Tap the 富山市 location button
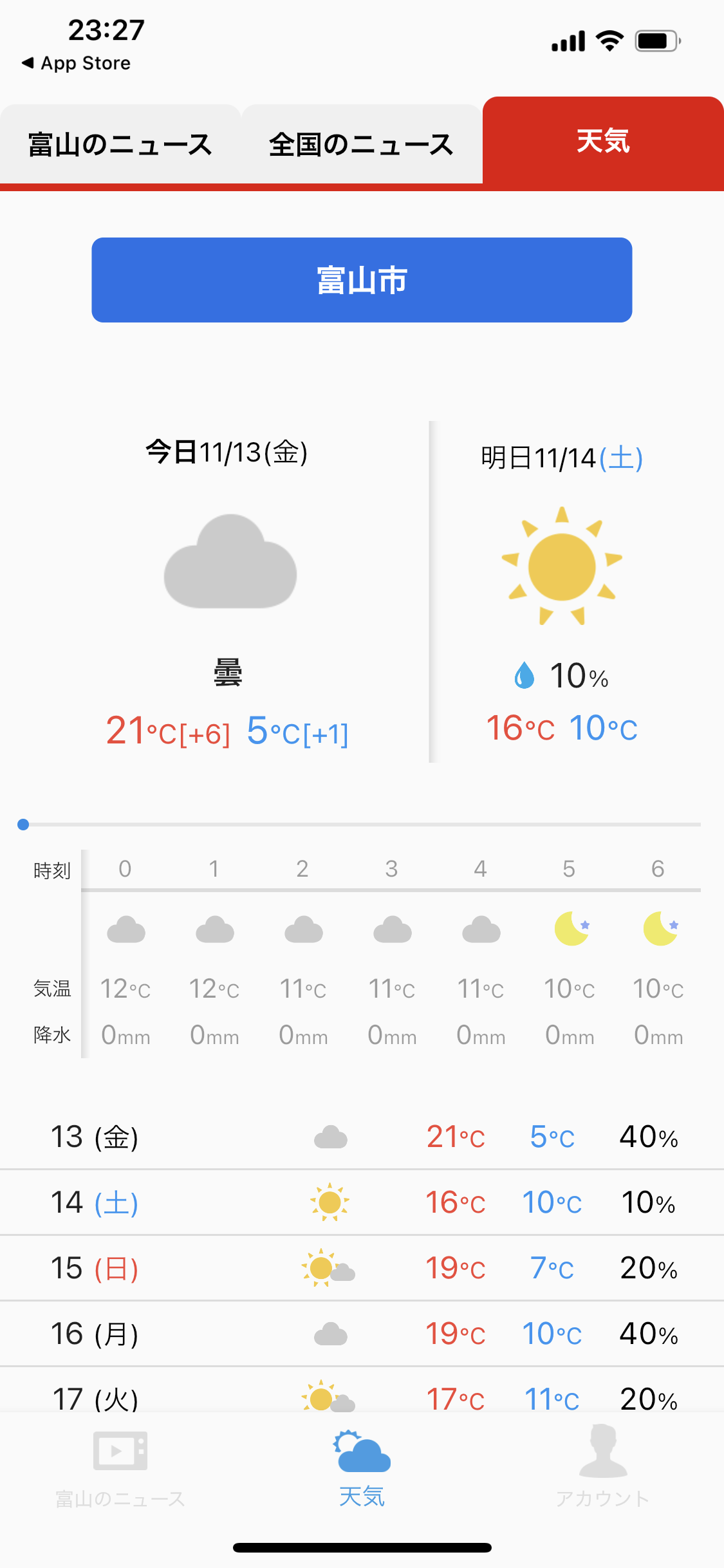 click(x=362, y=280)
